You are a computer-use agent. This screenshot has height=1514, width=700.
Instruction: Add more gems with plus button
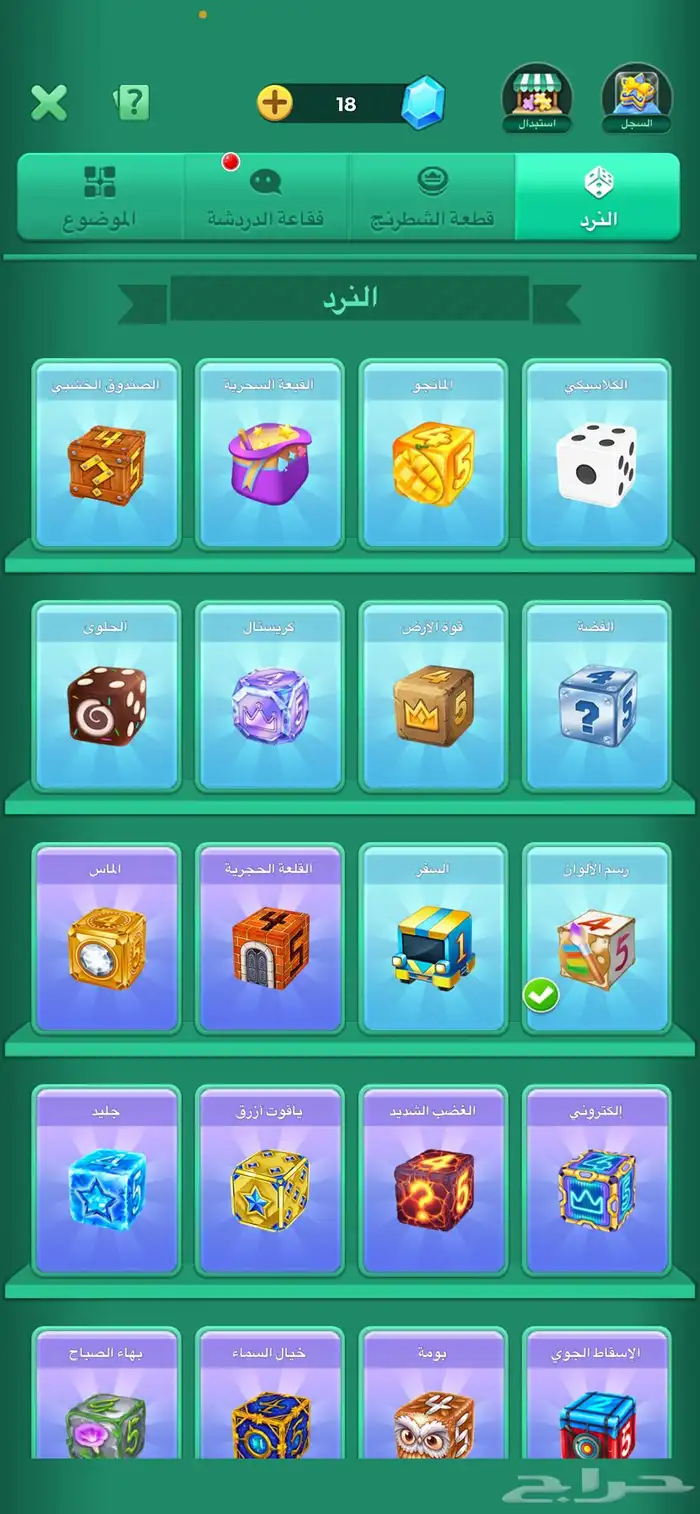click(275, 103)
